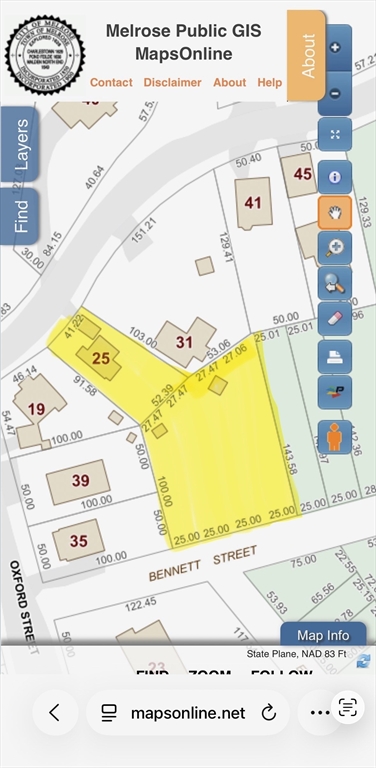The image size is (376, 768).
Task: Open the Help link
Action: [x=270, y=82]
